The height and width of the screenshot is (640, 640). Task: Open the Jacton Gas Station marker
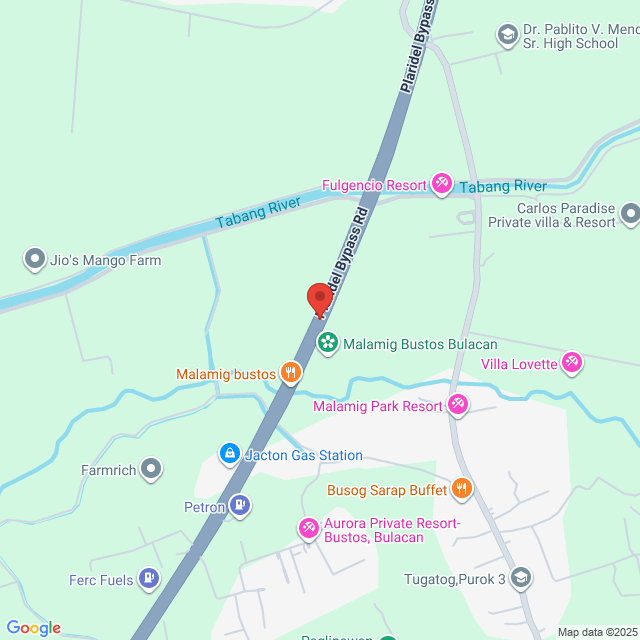(x=230, y=454)
